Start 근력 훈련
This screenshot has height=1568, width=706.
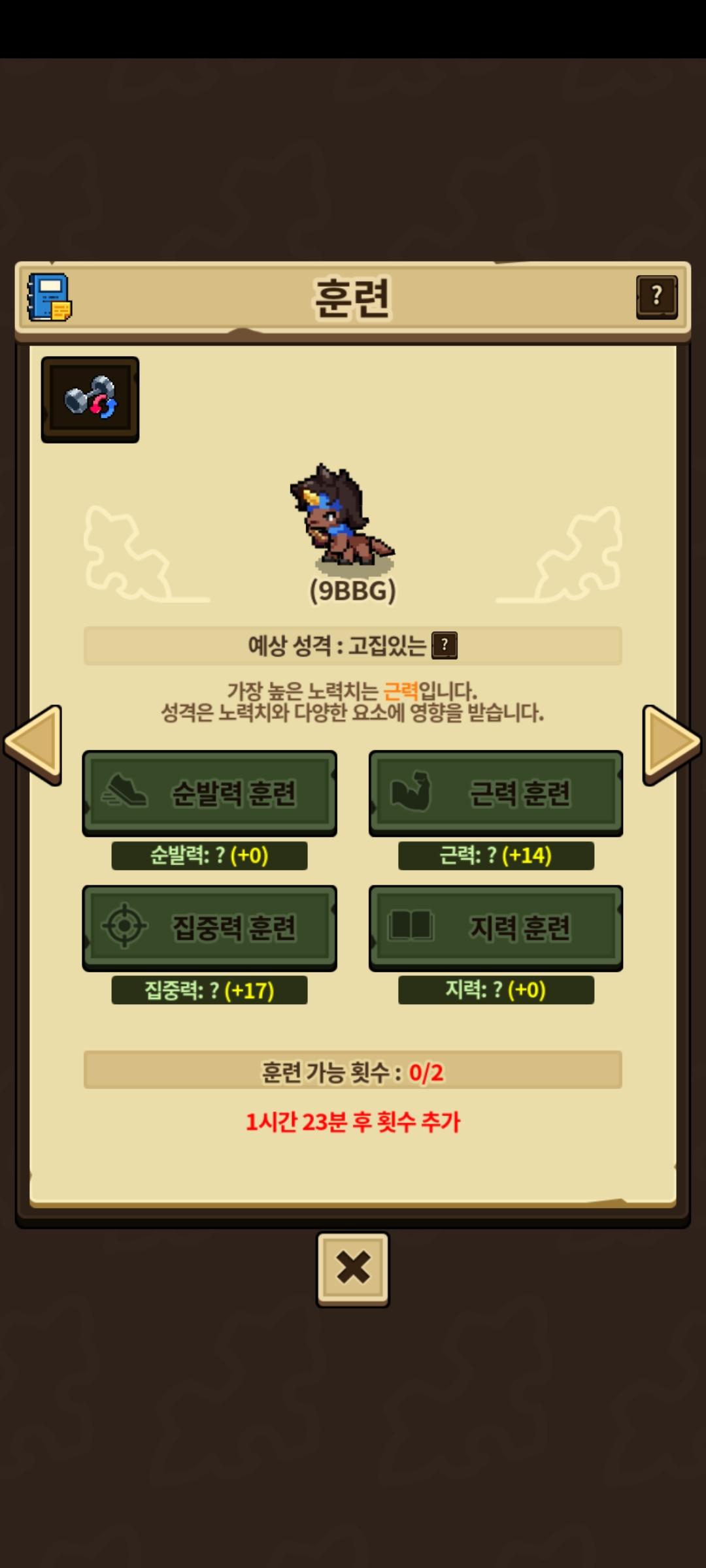pos(496,792)
